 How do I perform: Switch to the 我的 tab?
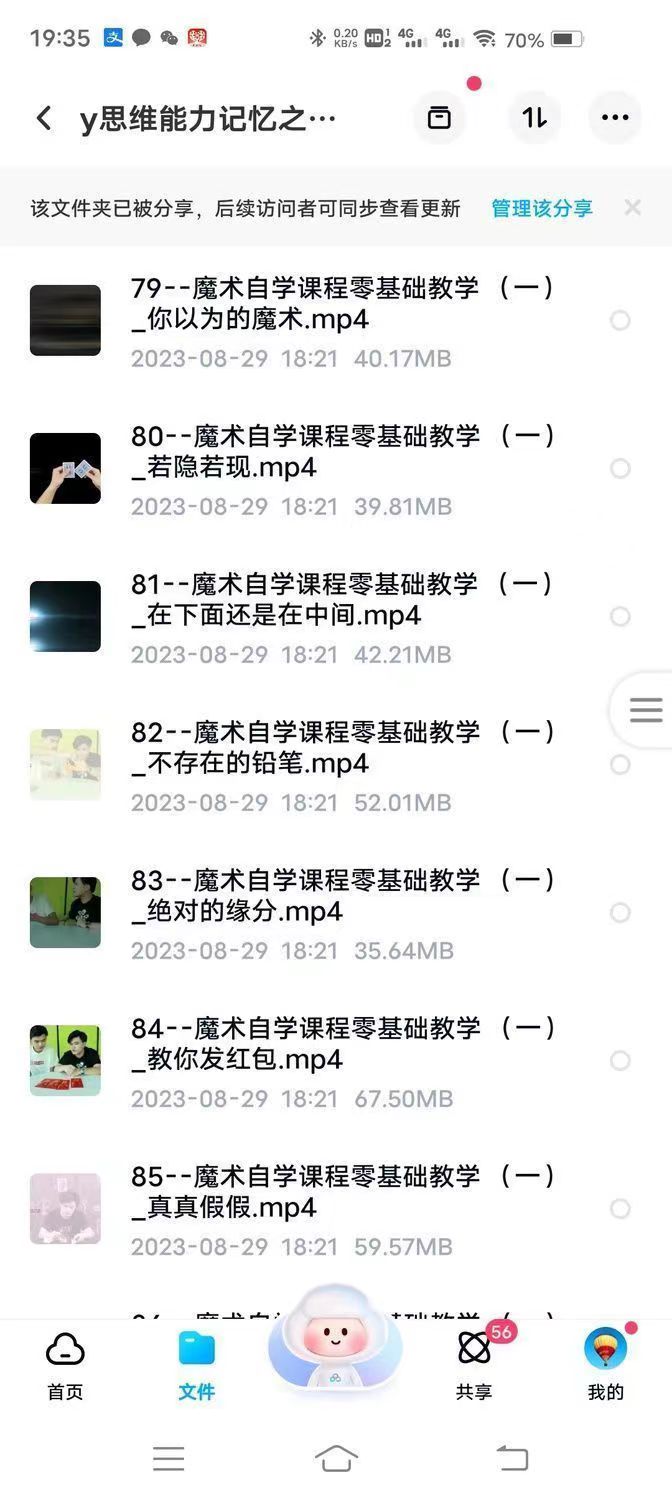coord(605,1366)
